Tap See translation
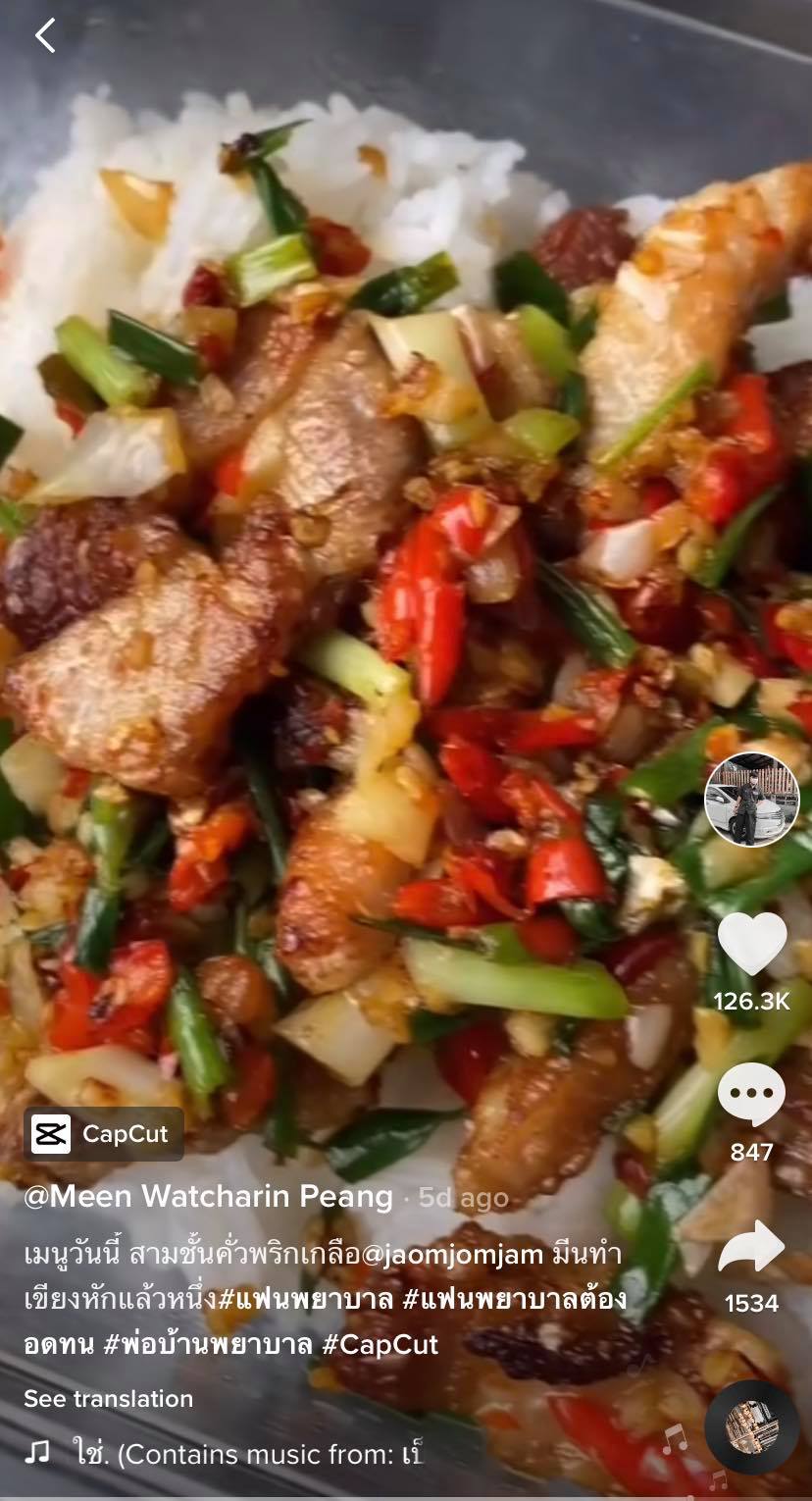 coord(108,1398)
